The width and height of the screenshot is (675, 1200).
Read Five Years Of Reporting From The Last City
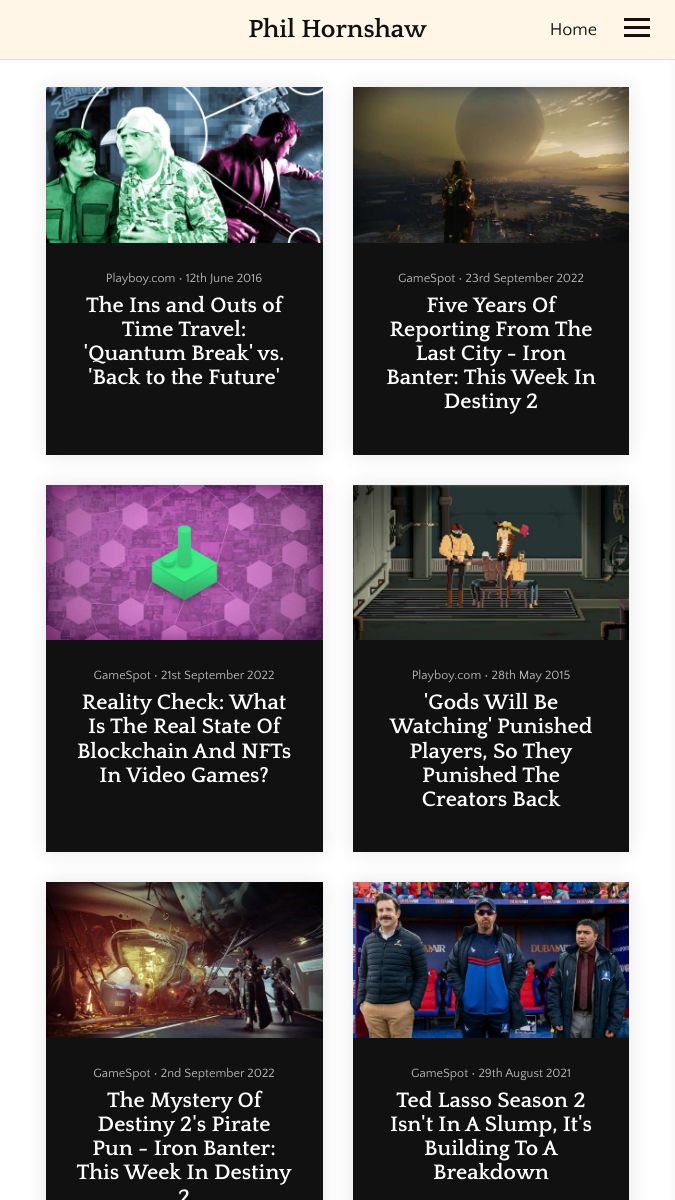coord(491,353)
